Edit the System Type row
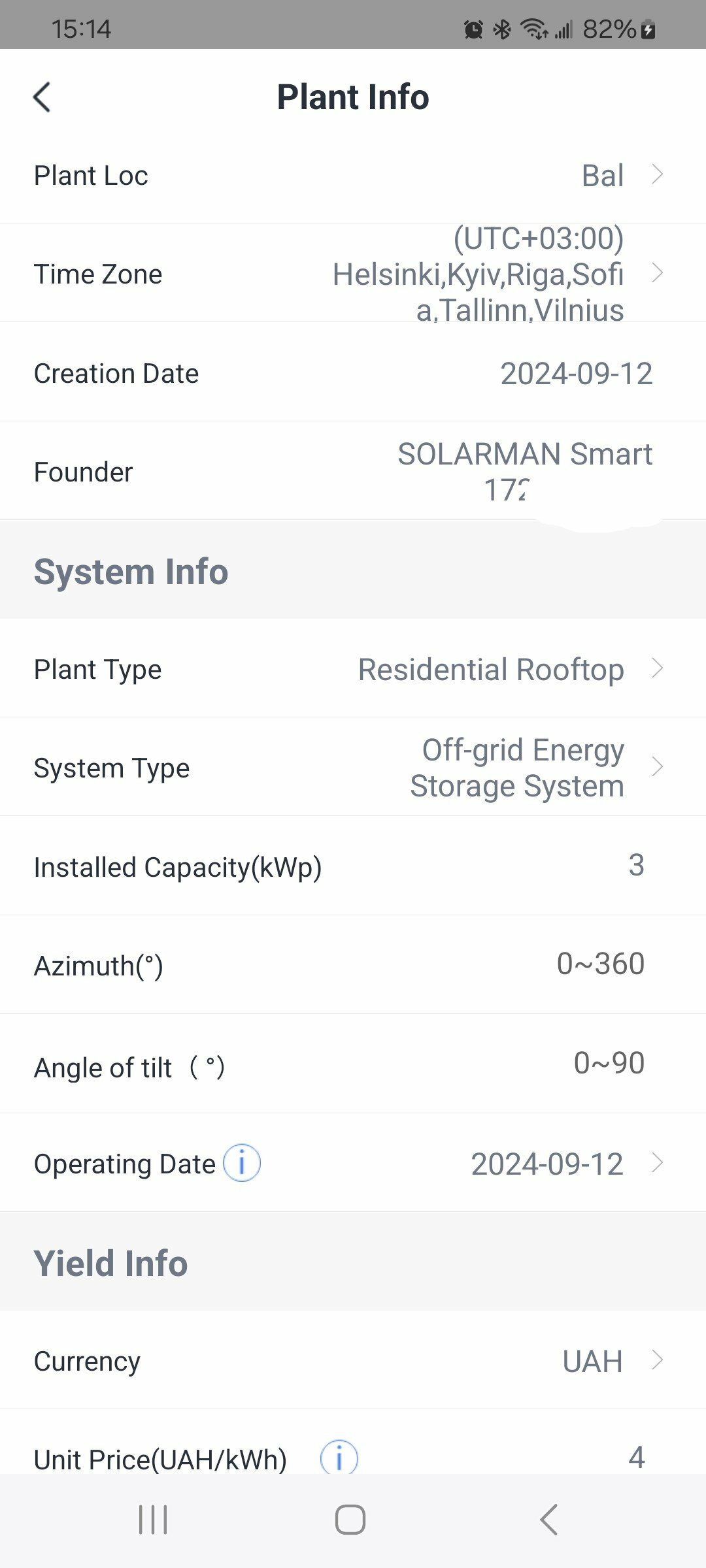Viewport: 706px width, 1568px height. [x=353, y=767]
